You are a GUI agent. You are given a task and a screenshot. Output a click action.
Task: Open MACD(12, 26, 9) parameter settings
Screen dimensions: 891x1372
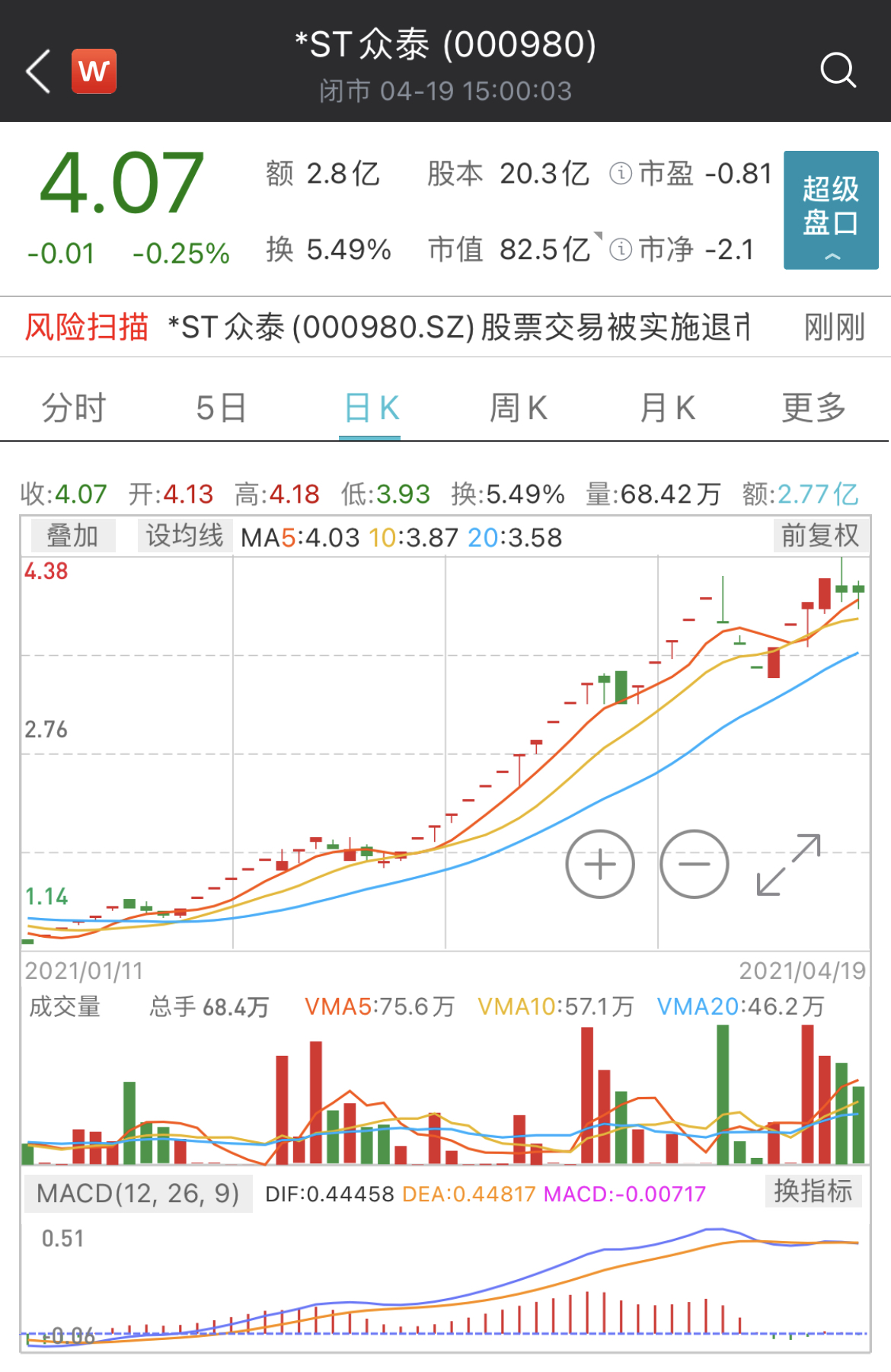[x=138, y=1193]
